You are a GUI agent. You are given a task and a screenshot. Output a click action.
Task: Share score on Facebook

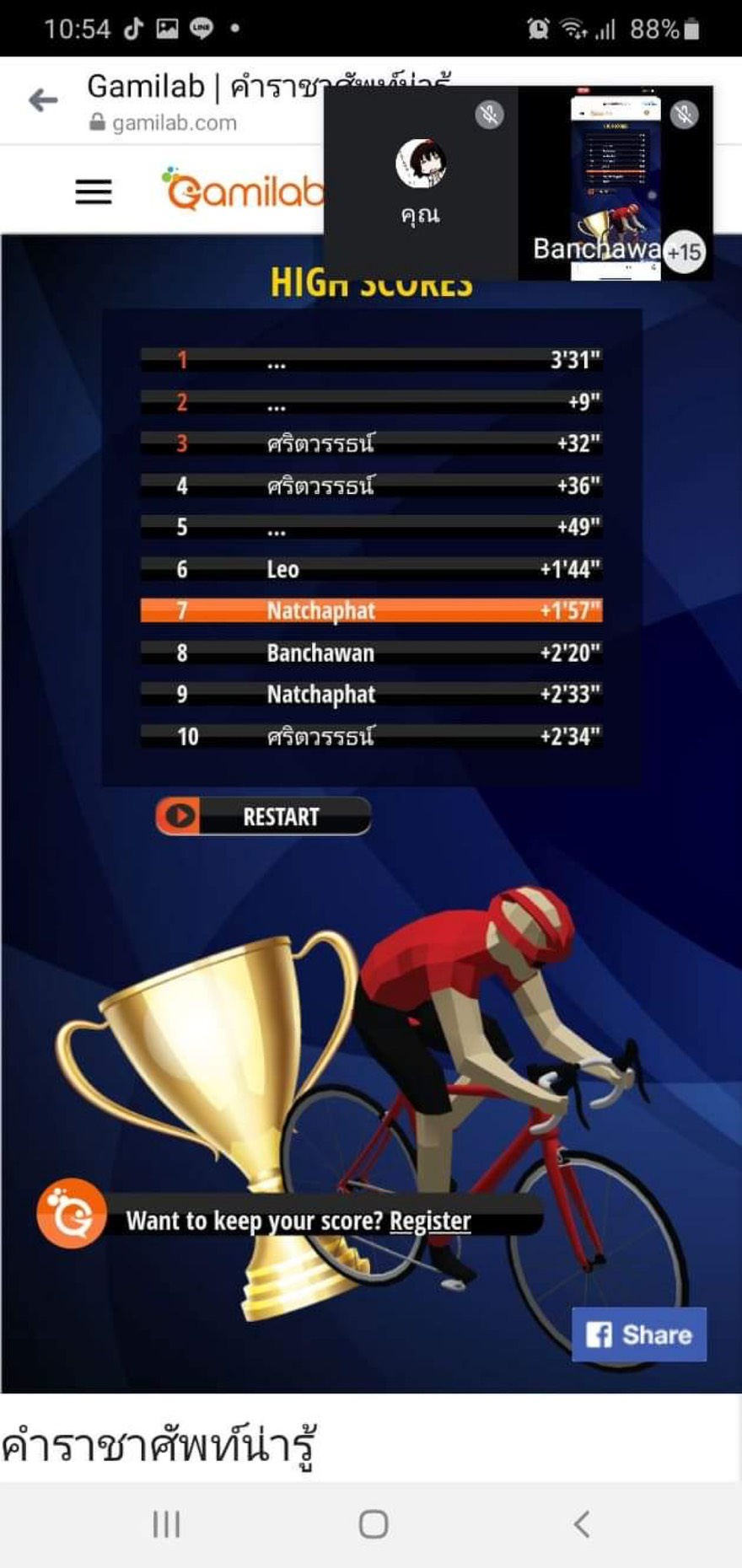tap(639, 1334)
